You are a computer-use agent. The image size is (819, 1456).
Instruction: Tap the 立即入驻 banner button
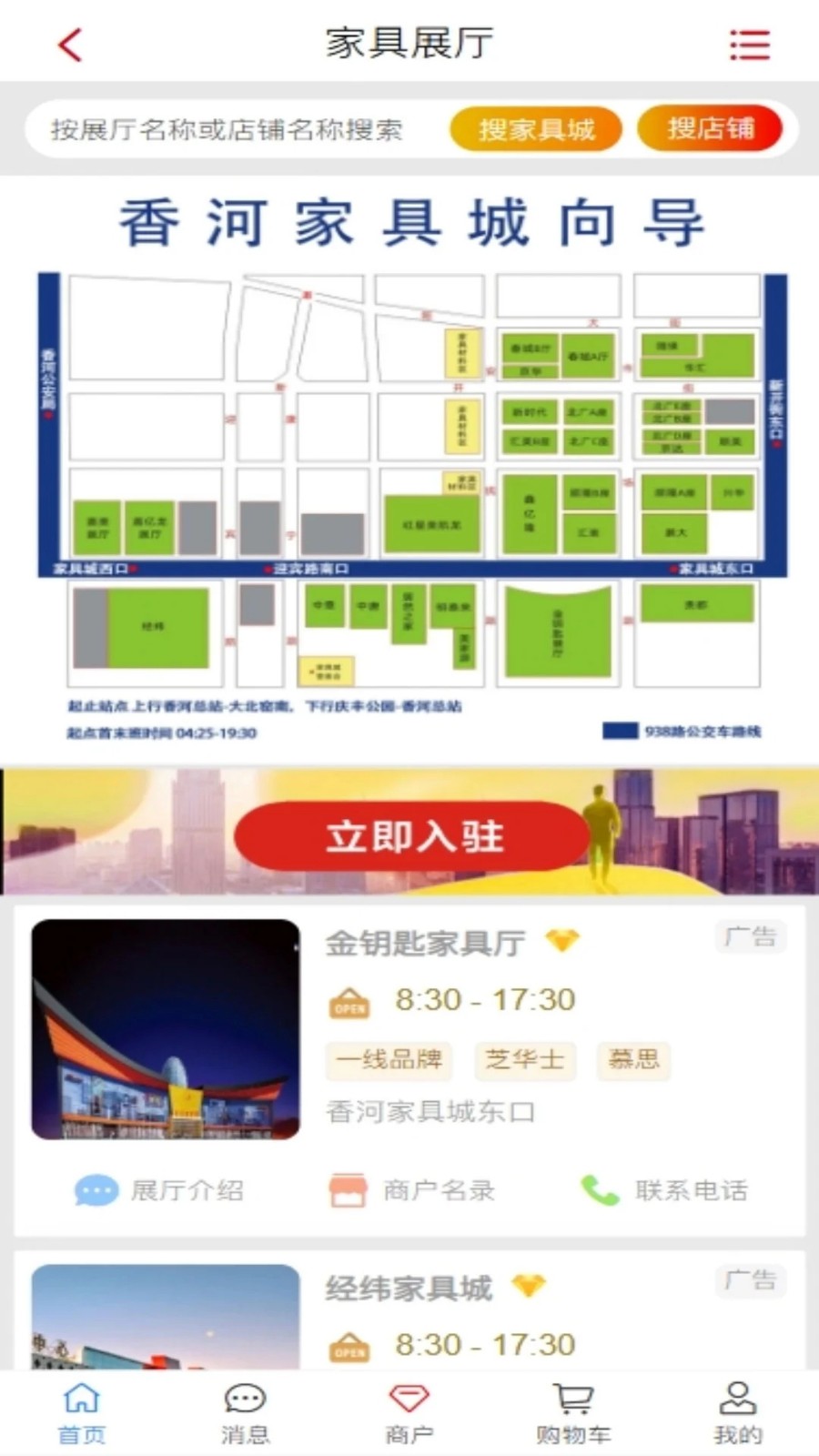tap(412, 836)
